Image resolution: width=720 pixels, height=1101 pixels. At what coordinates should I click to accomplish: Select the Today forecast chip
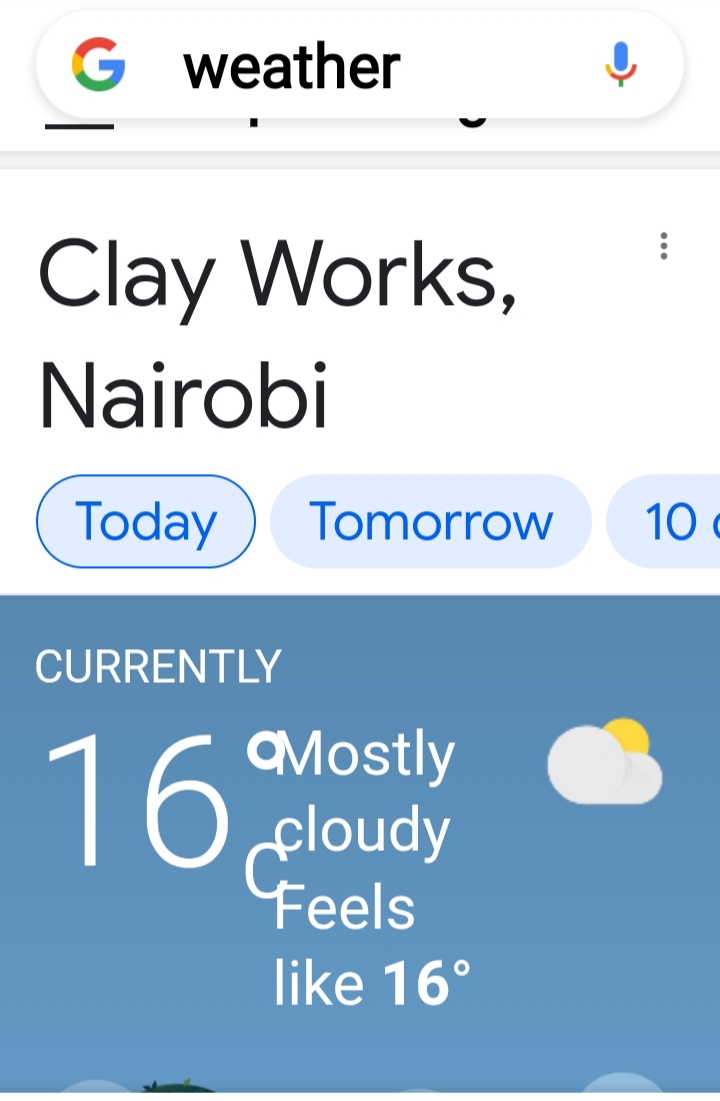[x=146, y=521]
